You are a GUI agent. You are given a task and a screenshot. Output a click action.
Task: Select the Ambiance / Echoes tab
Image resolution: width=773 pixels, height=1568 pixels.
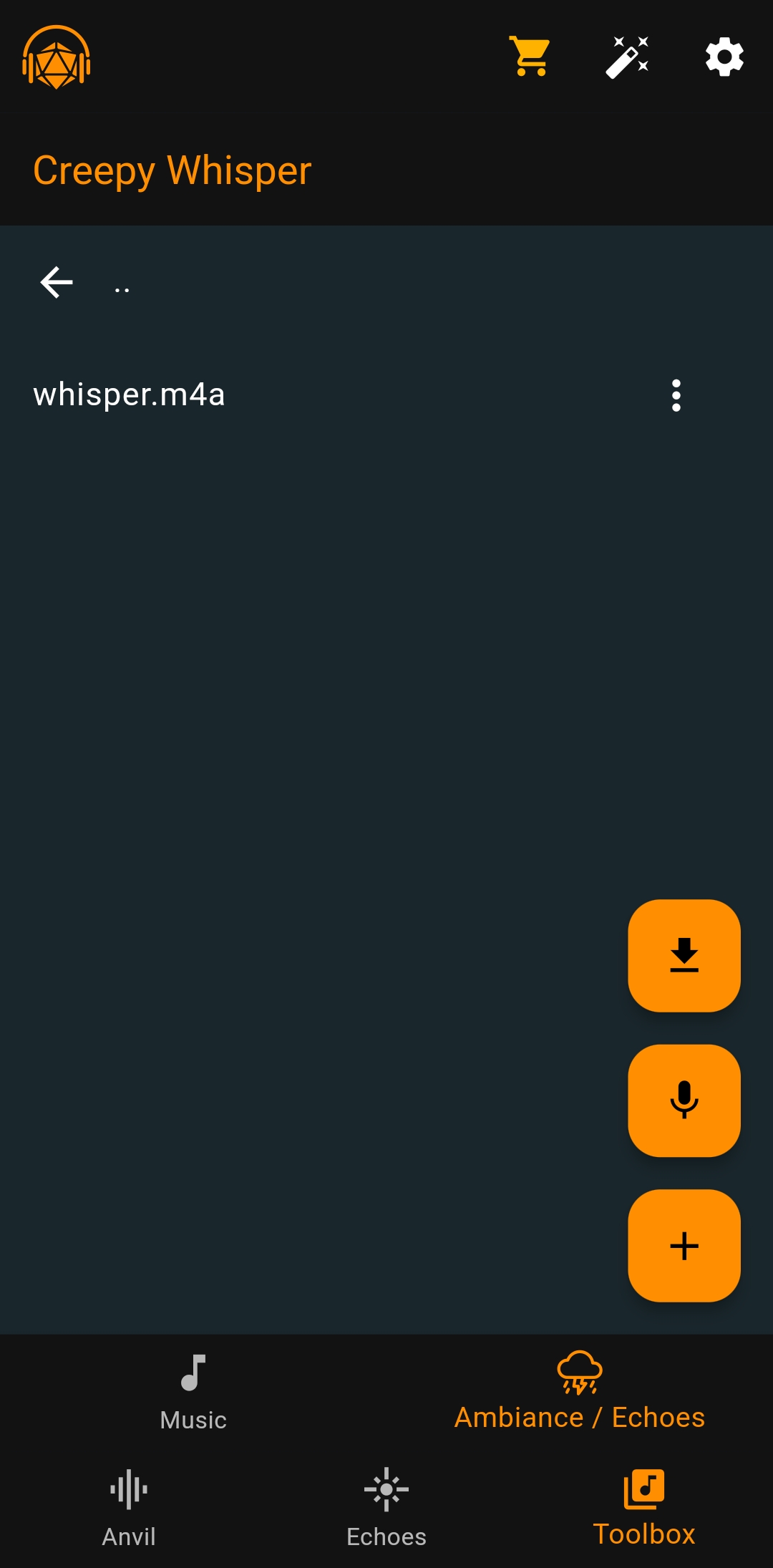tap(580, 1393)
